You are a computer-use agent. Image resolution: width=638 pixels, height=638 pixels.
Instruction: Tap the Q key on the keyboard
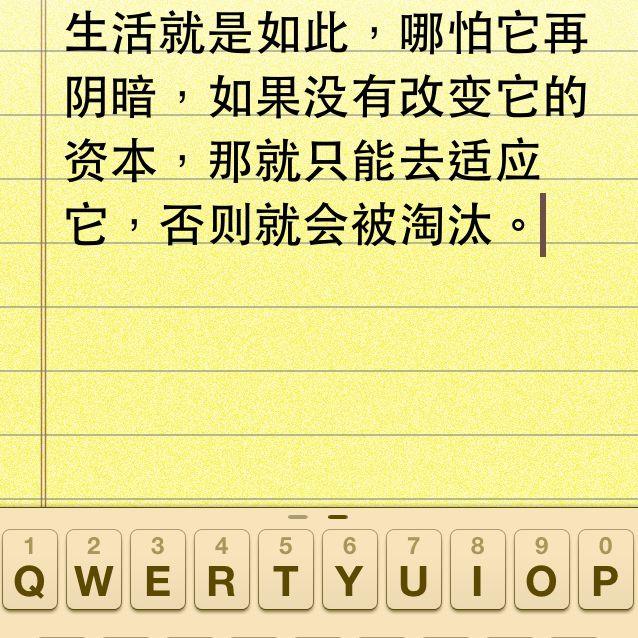pyautogui.click(x=30, y=571)
